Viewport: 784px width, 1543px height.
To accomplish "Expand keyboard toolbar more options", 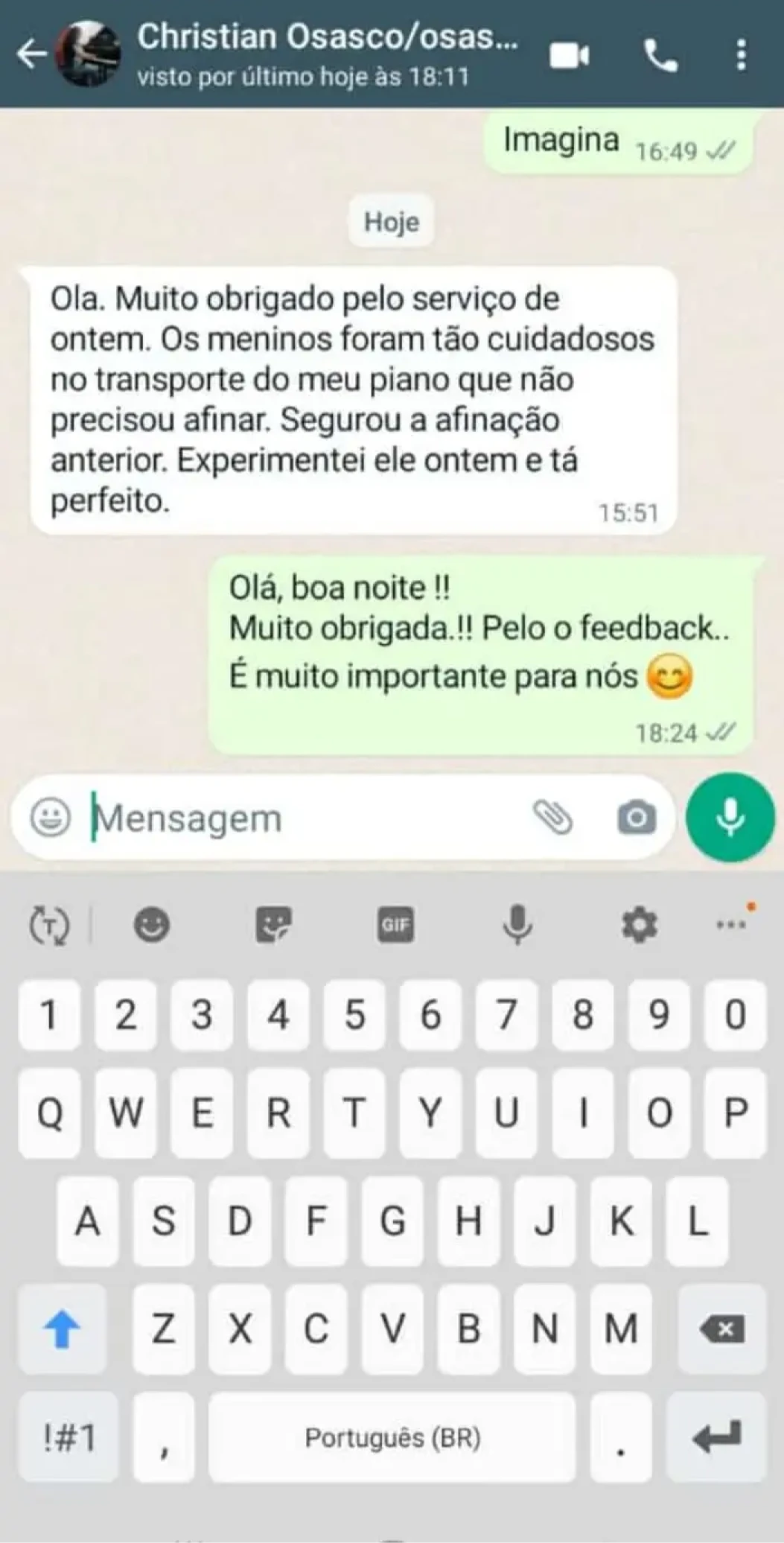I will click(x=731, y=926).
